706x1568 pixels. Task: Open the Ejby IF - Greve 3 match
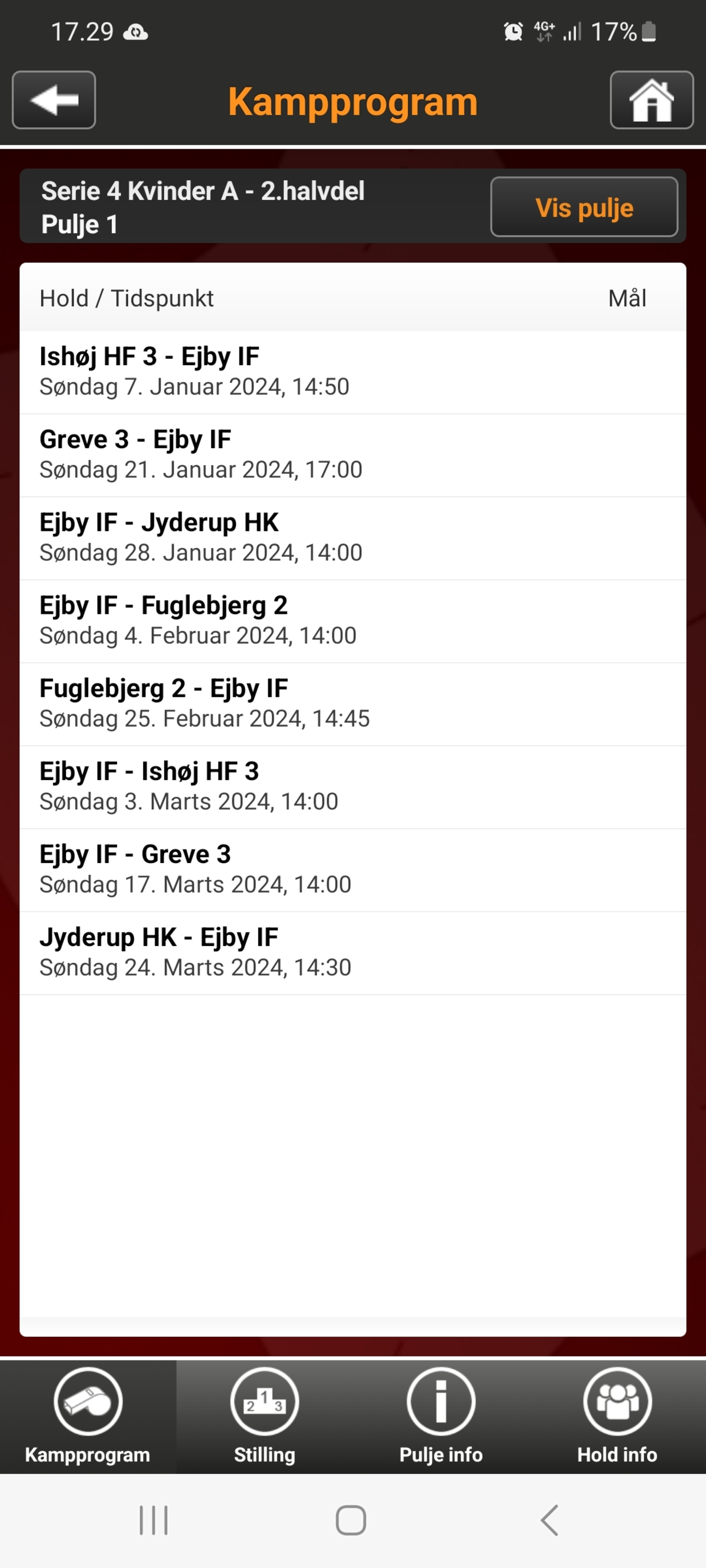click(x=352, y=871)
